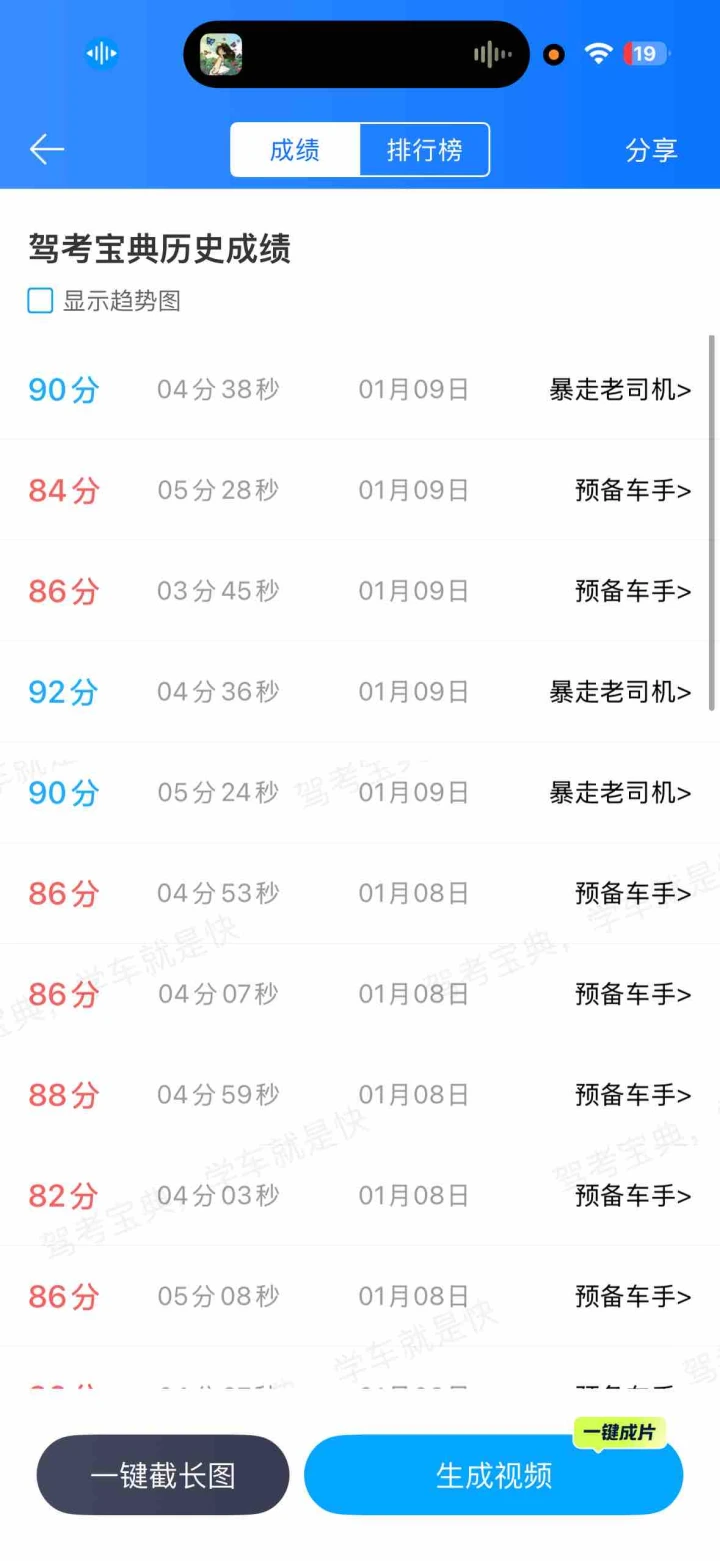Open the 82分 record with 04分03秒
The width and height of the screenshot is (720, 1561).
pos(360,1196)
